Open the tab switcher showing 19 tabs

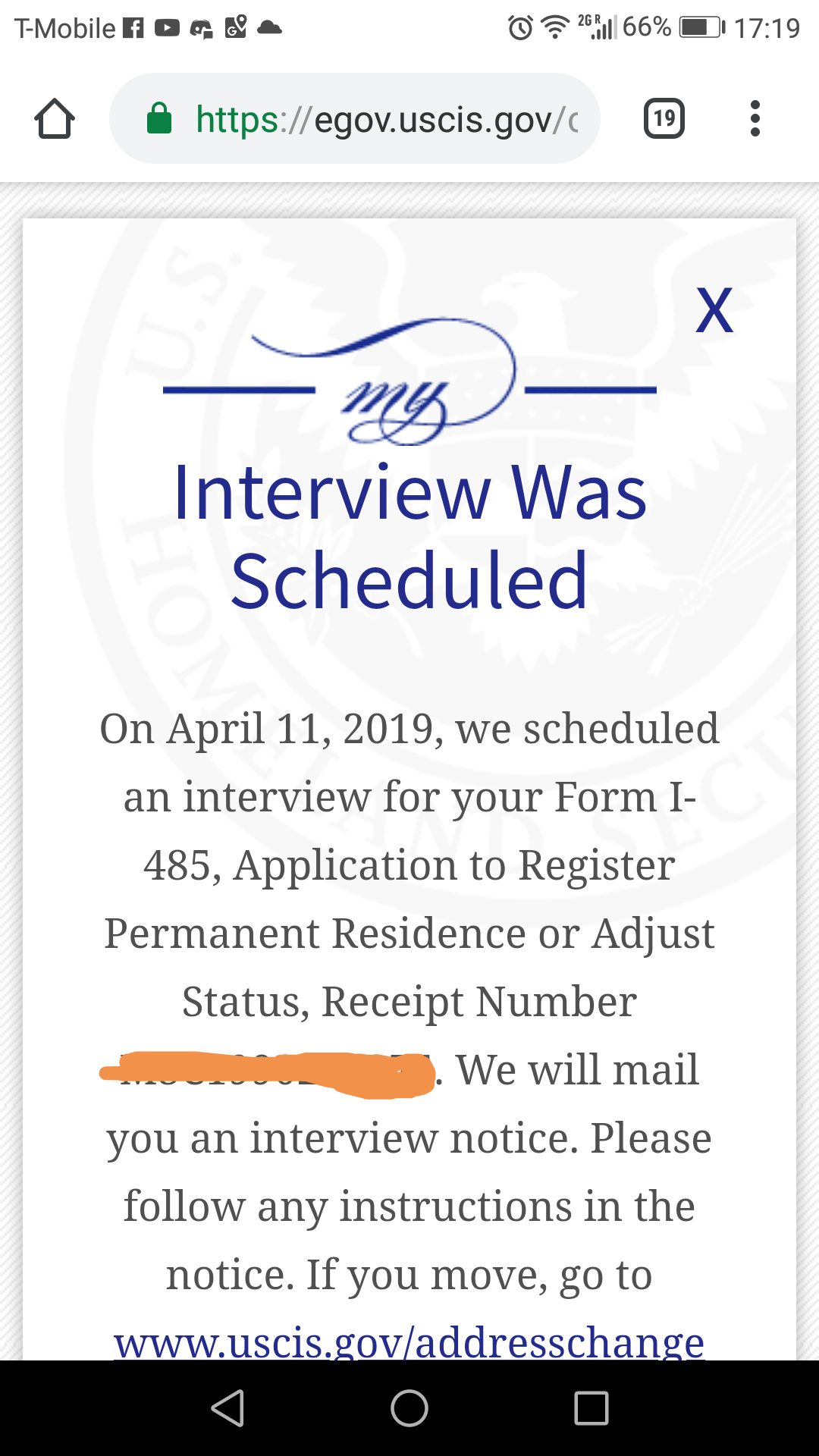(x=664, y=118)
